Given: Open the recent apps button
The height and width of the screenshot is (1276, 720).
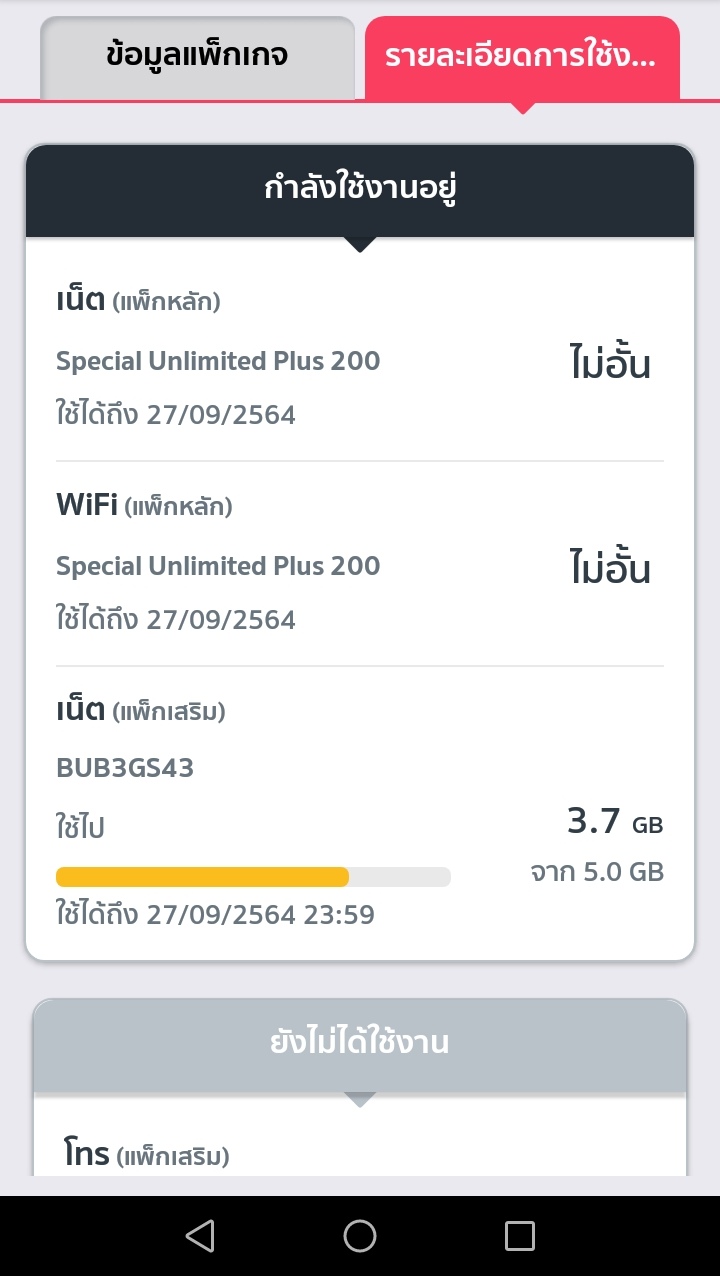Looking at the screenshot, I should coord(520,1236).
